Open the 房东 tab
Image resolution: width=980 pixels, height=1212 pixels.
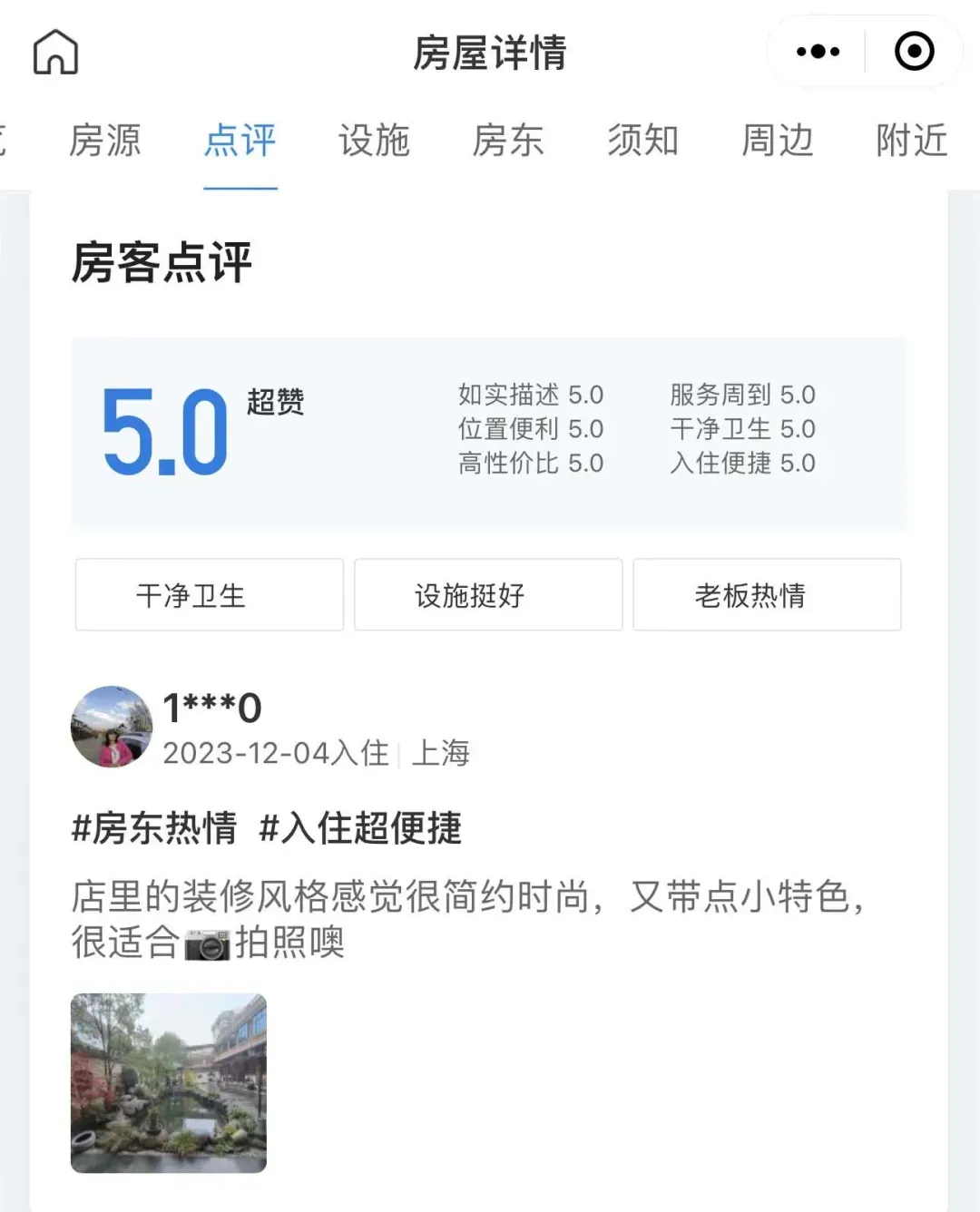pos(508,141)
